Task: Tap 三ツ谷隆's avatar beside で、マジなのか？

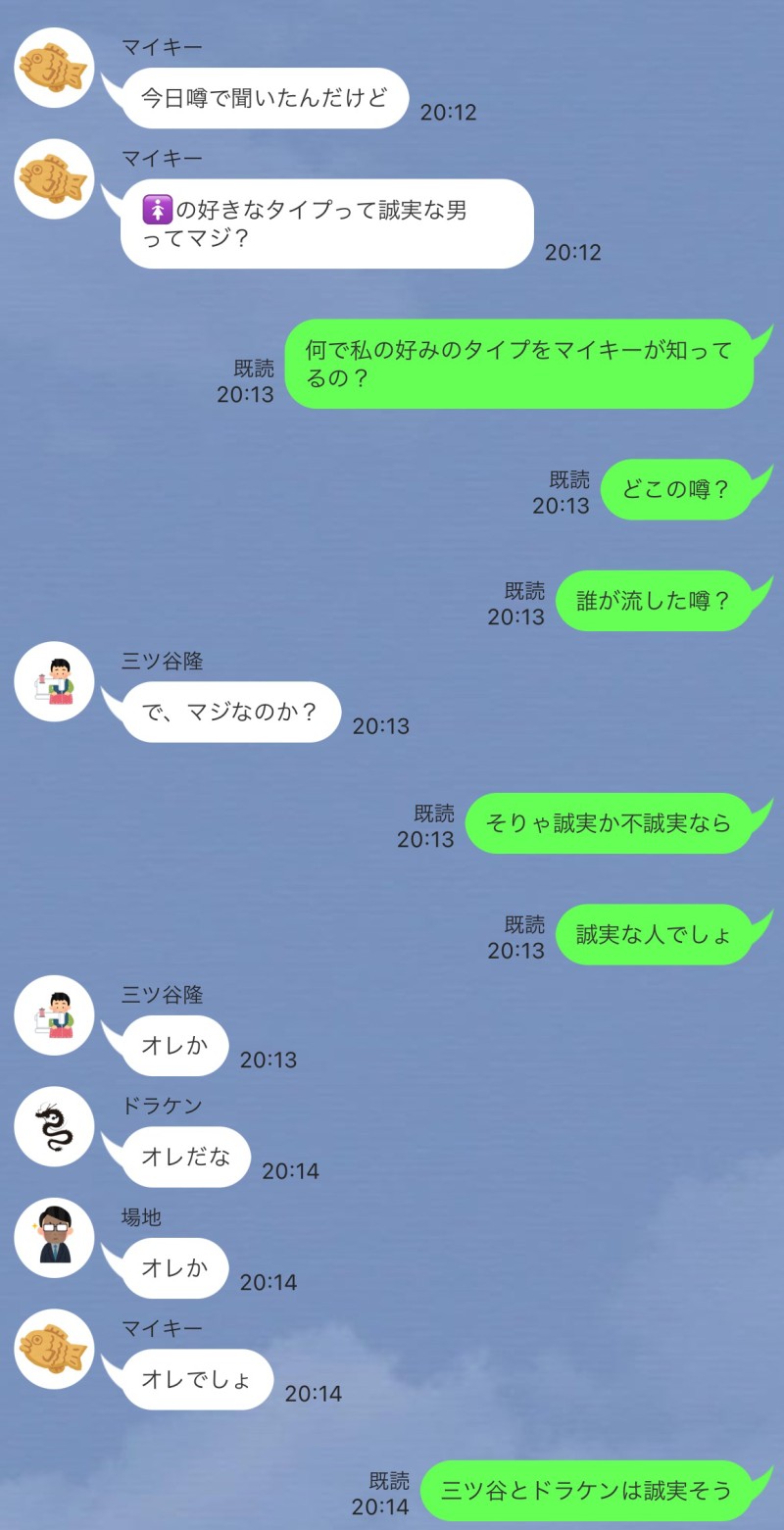Action: pyautogui.click(x=54, y=681)
